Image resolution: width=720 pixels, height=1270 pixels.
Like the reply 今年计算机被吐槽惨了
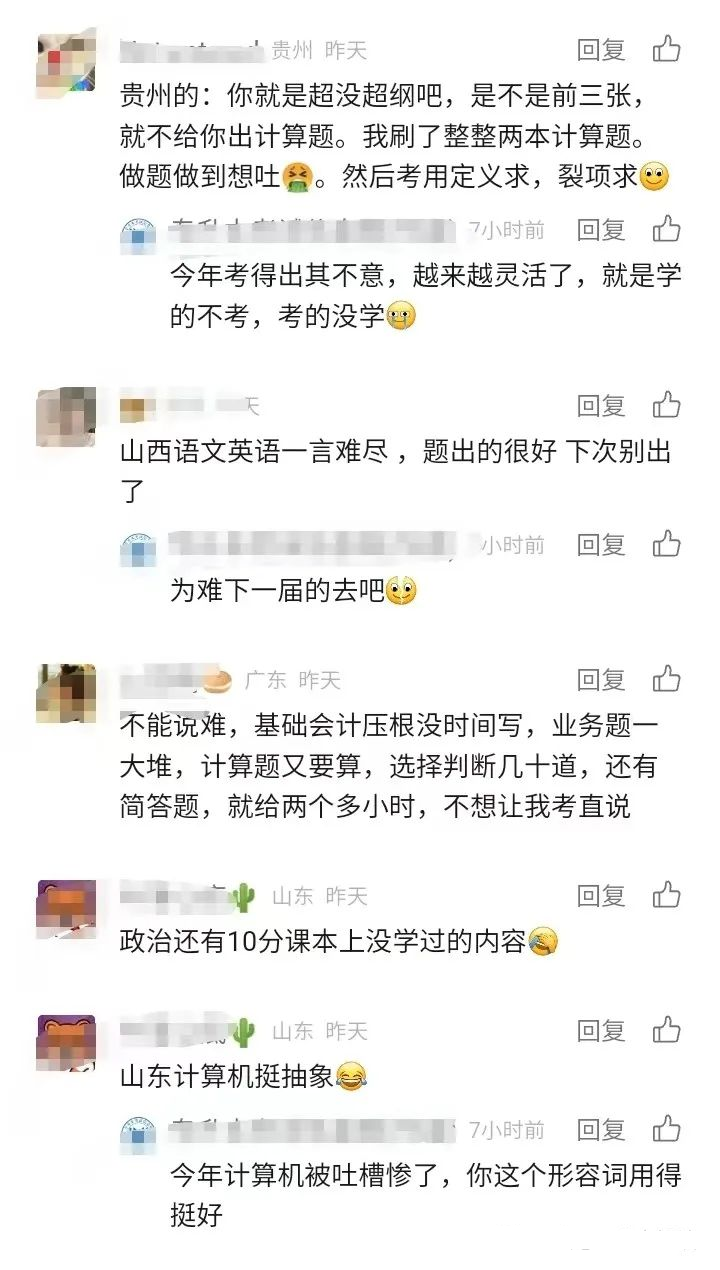tap(667, 1130)
